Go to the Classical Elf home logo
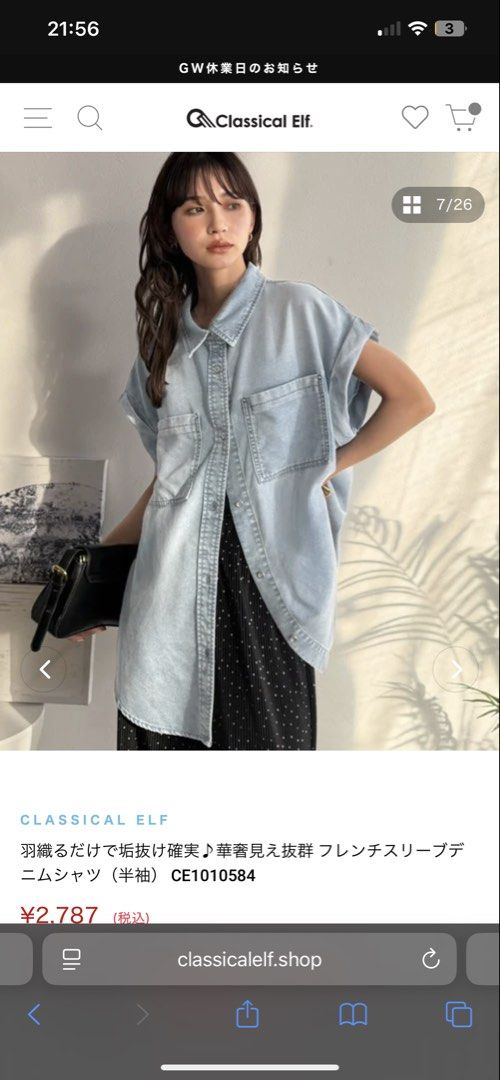The height and width of the screenshot is (1080, 500). (x=249, y=120)
